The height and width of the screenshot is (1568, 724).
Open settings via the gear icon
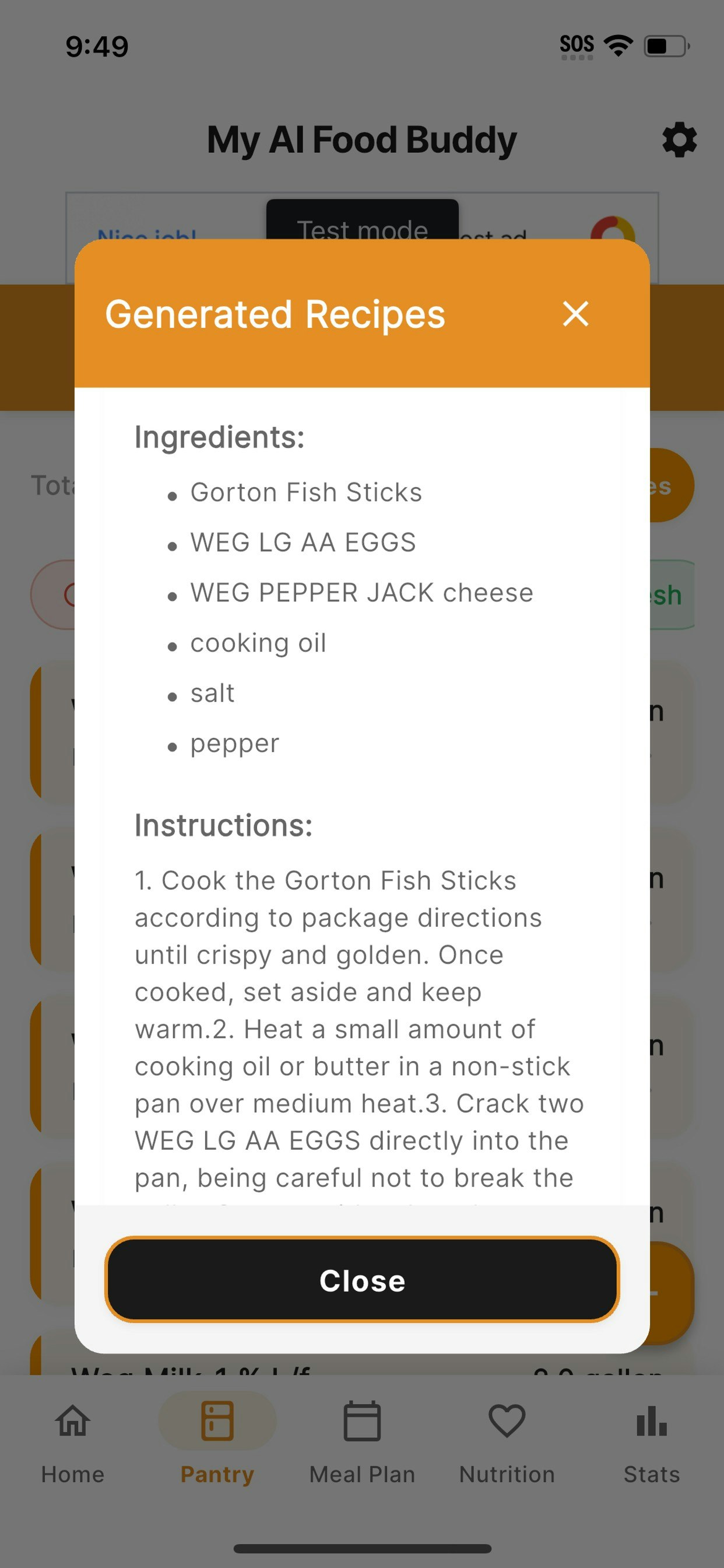click(680, 140)
